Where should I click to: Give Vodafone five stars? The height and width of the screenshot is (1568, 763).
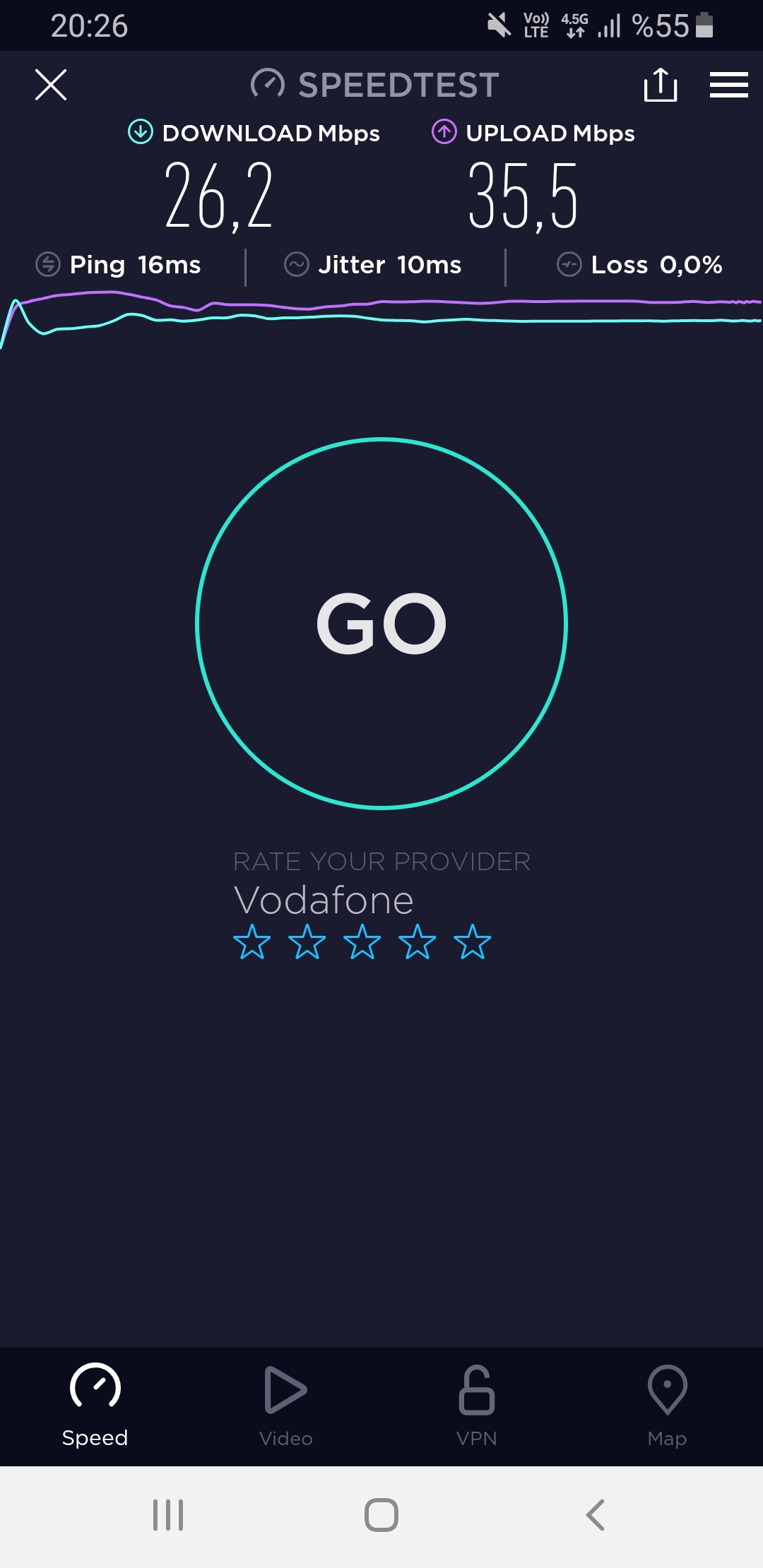pos(473,942)
